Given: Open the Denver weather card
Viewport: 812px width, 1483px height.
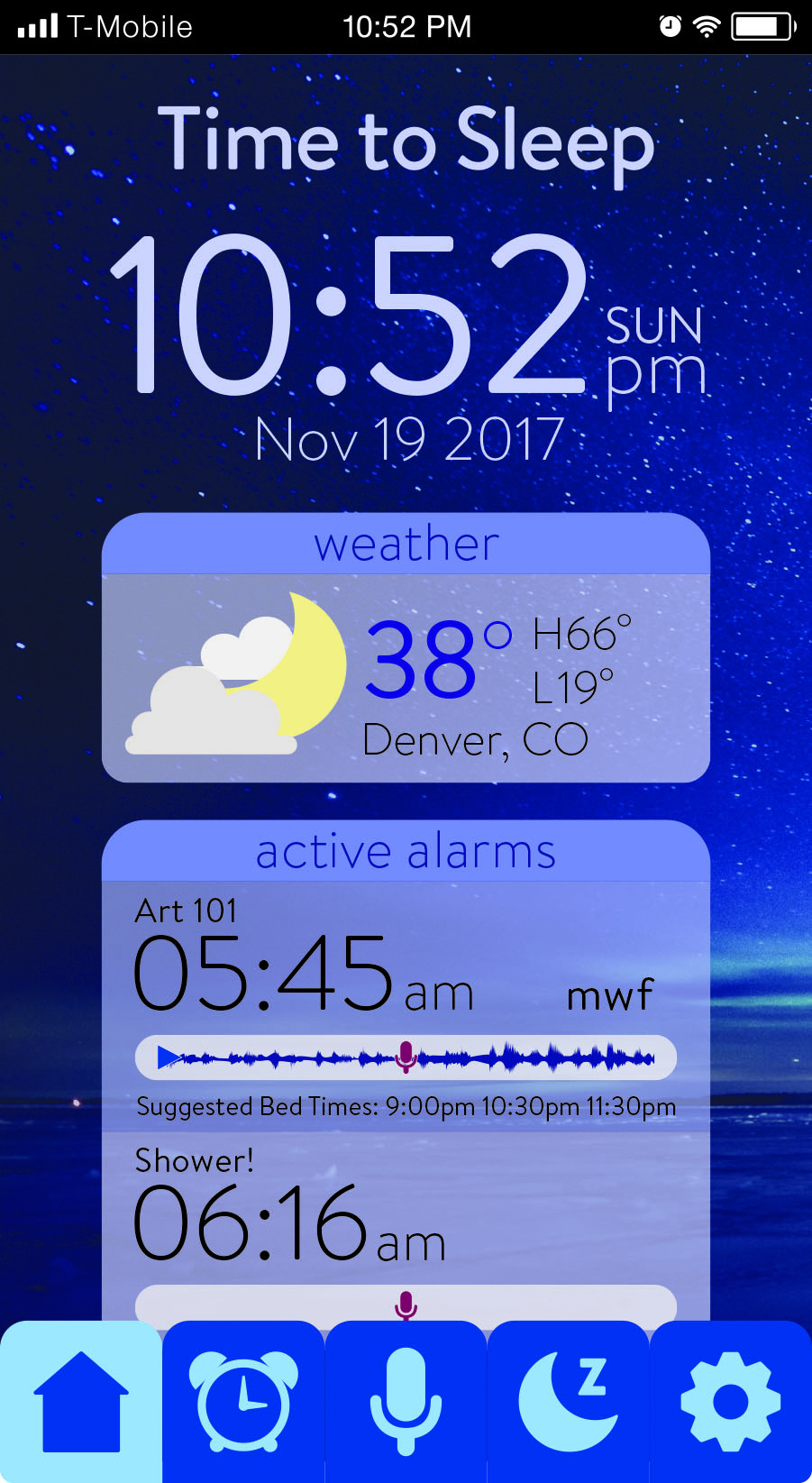Looking at the screenshot, I should click(406, 676).
